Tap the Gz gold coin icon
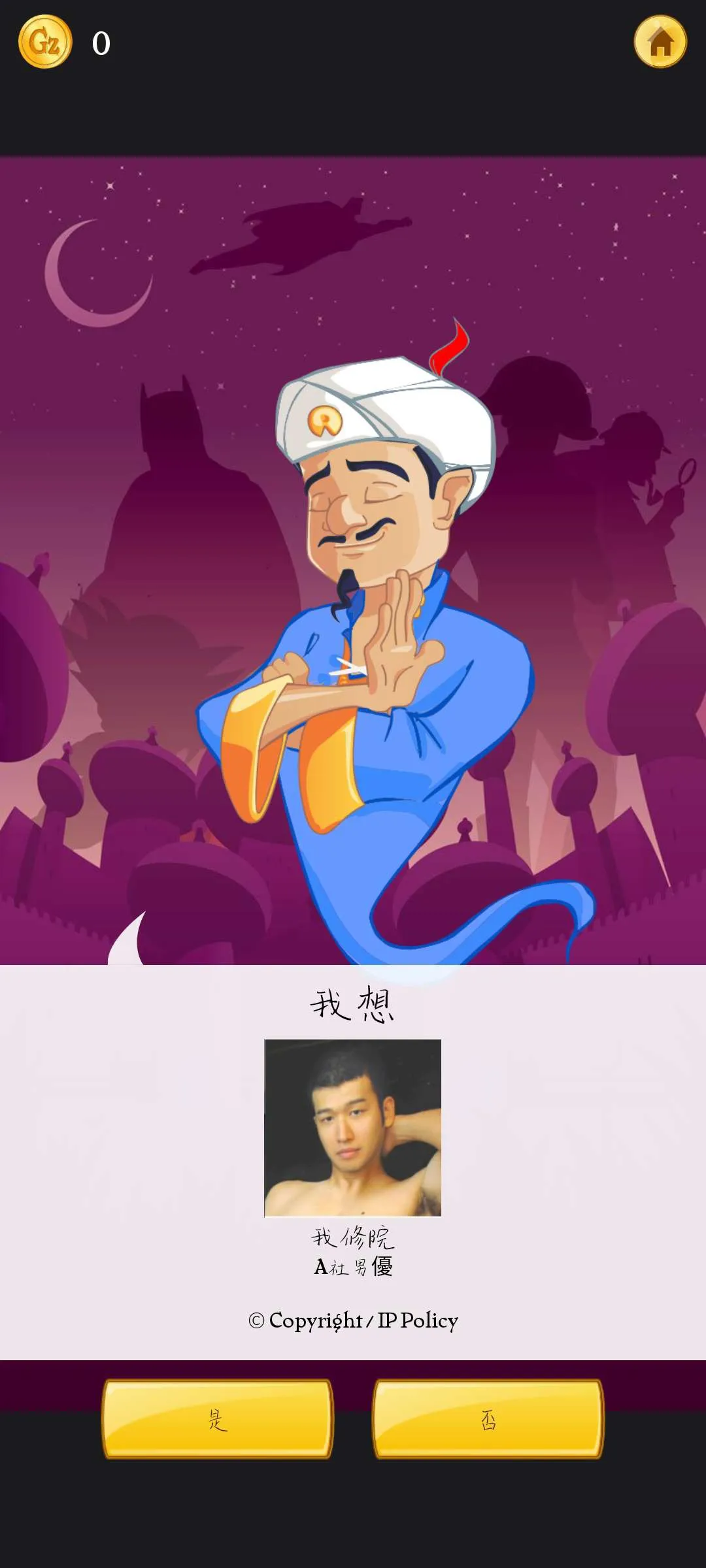Screen dimensions: 706x1568 coord(44,42)
